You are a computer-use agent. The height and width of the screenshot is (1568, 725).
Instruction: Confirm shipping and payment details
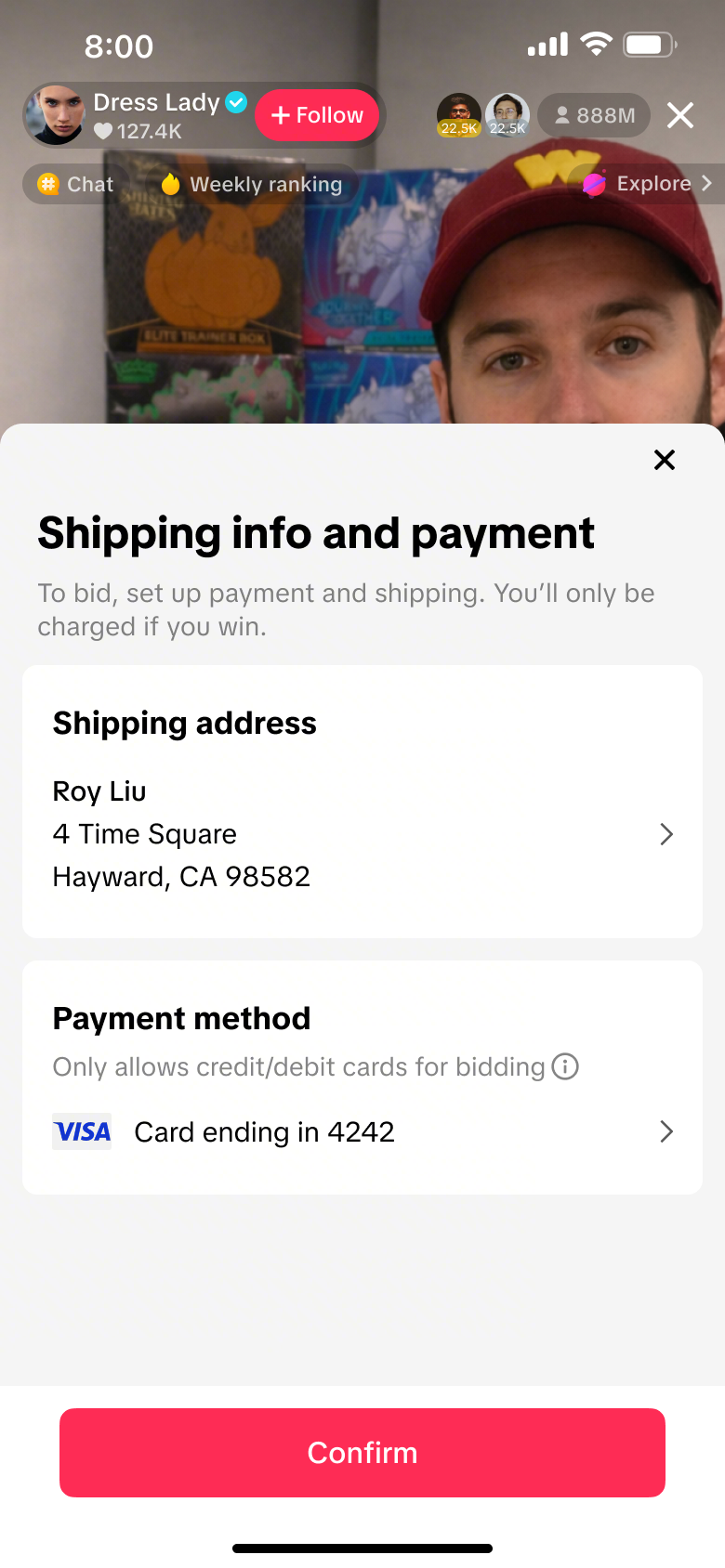coord(362,1452)
